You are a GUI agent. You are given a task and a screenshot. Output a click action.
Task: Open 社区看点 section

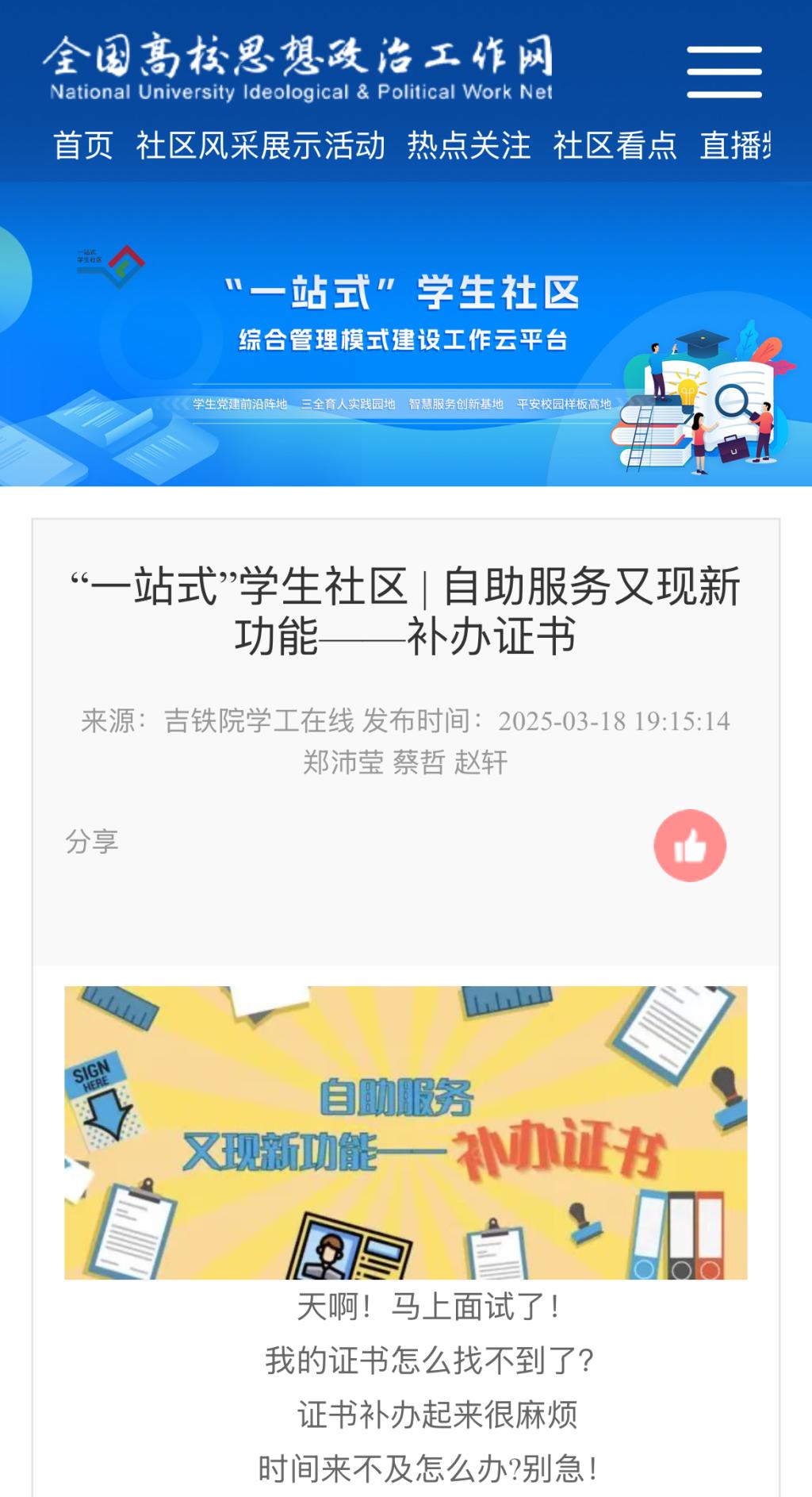(615, 146)
